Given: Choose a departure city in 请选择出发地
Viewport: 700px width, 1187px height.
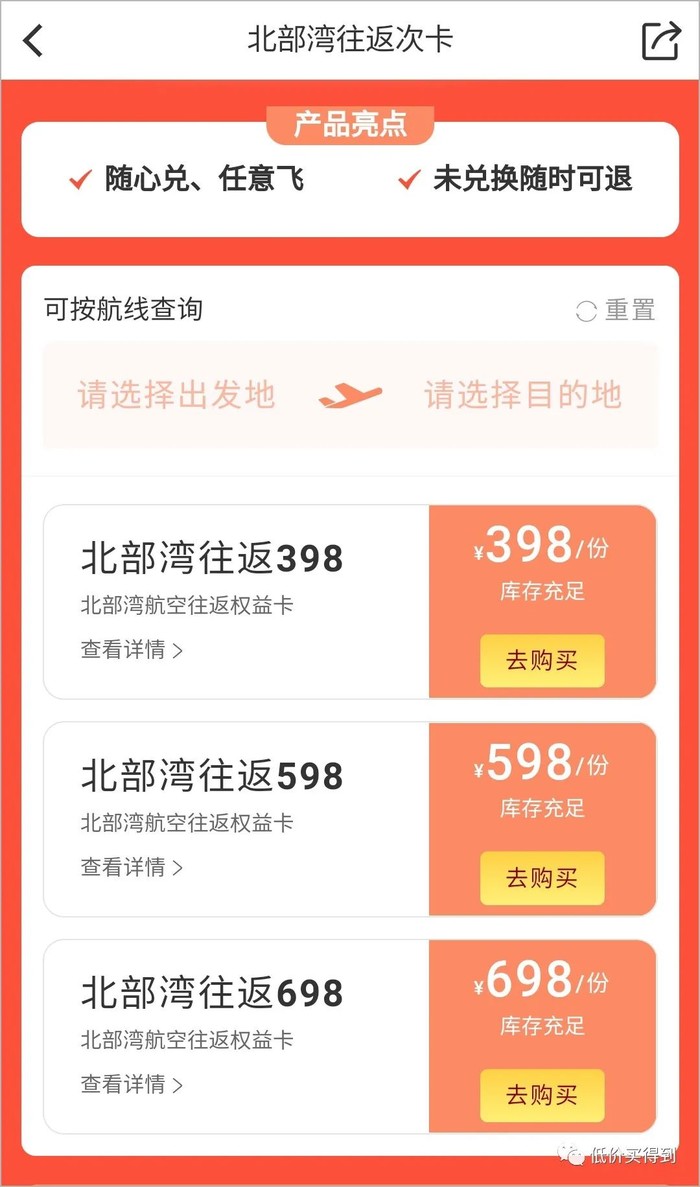Looking at the screenshot, I should click(176, 395).
